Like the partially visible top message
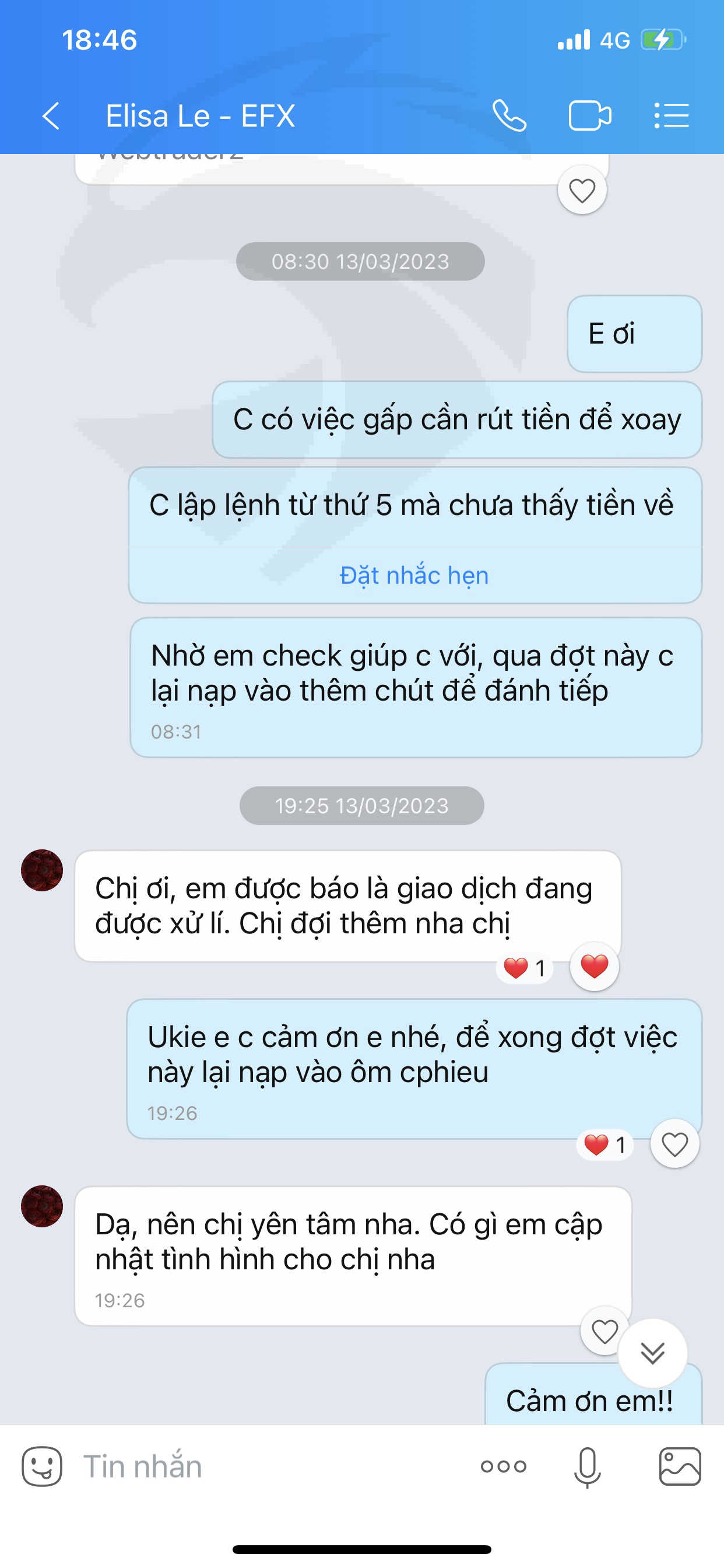Image resolution: width=724 pixels, height=1568 pixels. 582,191
